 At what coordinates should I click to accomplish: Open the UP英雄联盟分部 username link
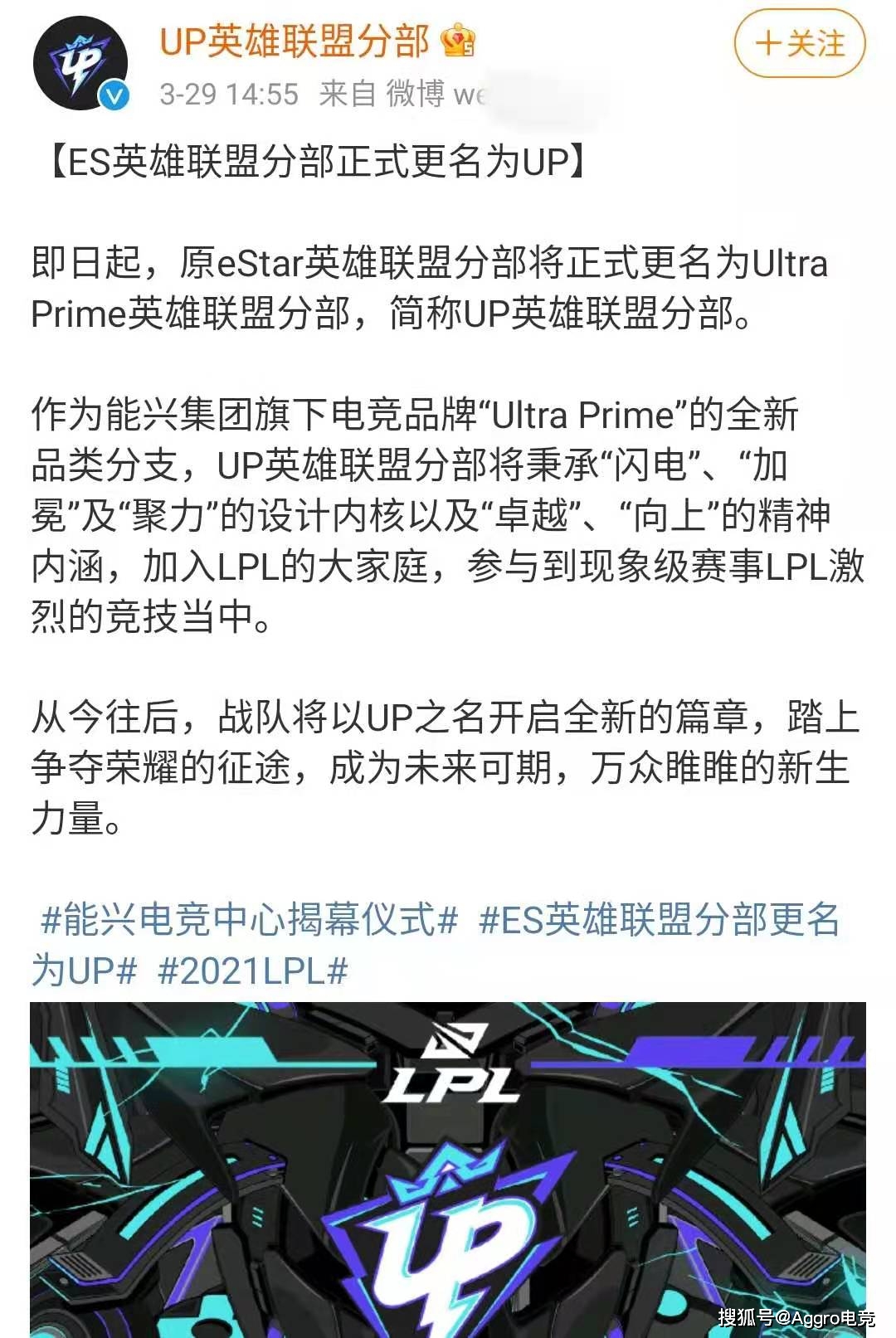tap(294, 41)
